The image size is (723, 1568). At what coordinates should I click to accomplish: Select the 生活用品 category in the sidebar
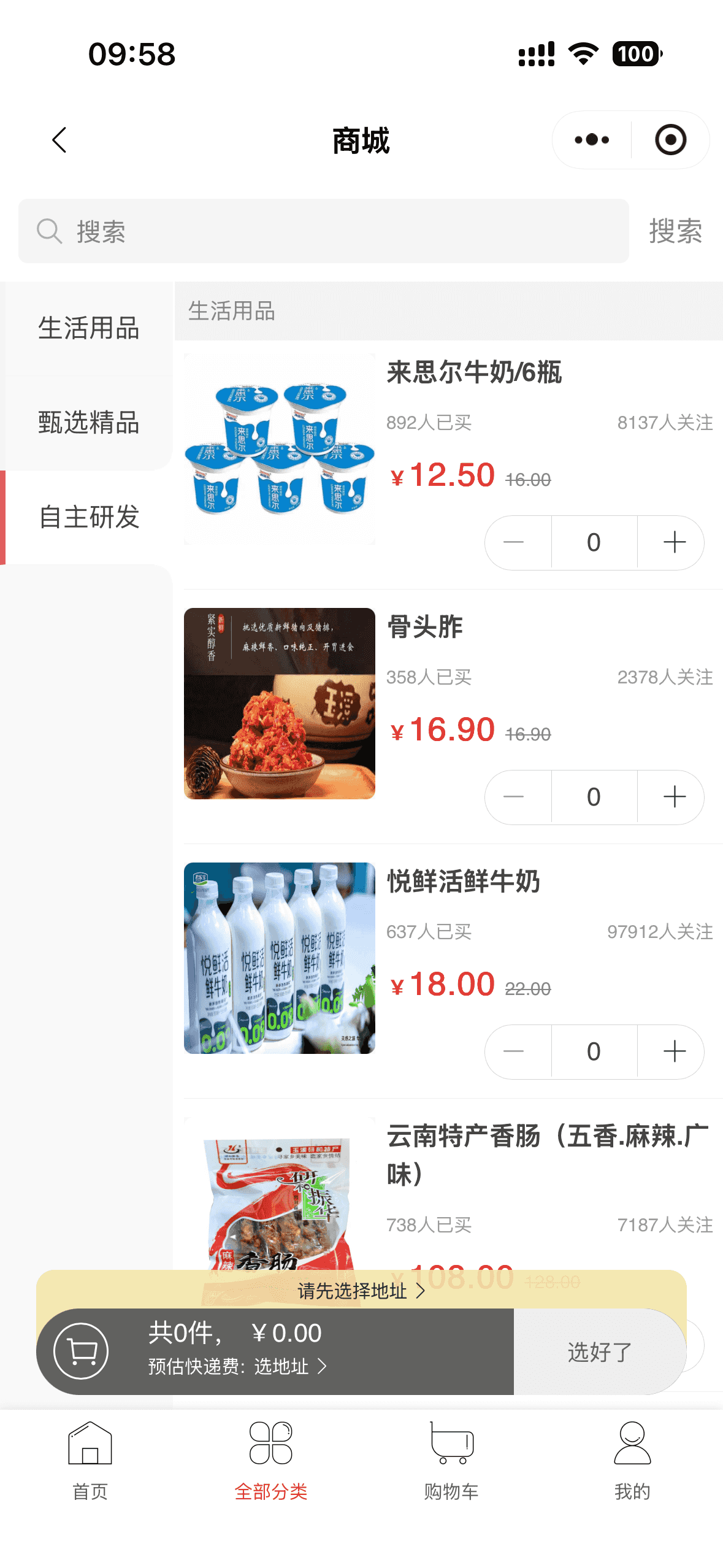88,328
